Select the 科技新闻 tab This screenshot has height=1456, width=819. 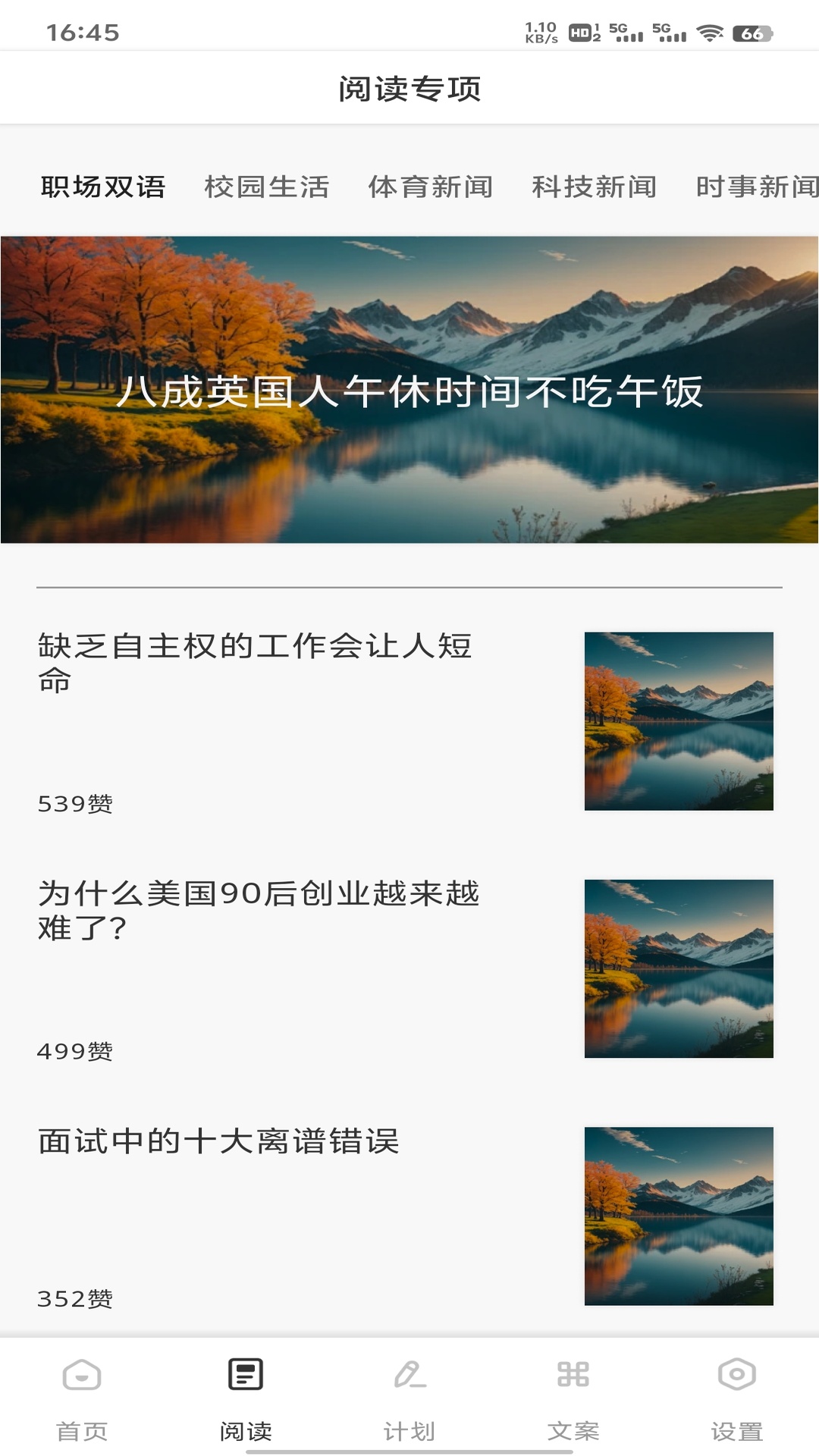tap(595, 188)
